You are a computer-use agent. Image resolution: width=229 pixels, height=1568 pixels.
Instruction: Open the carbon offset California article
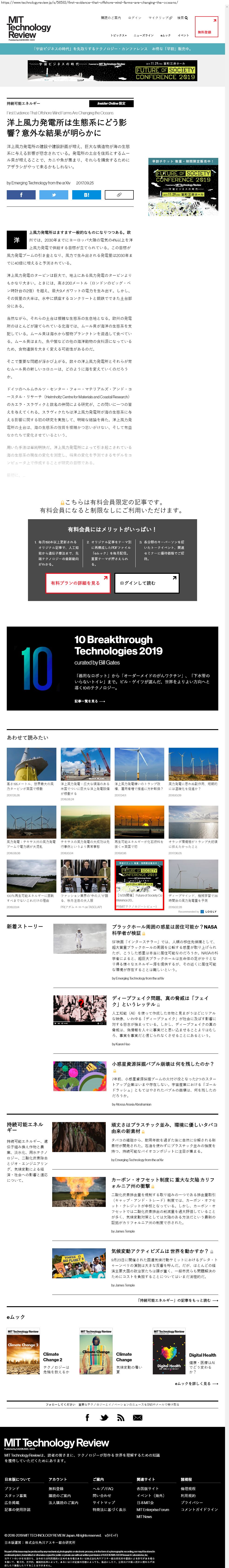(162, 1182)
